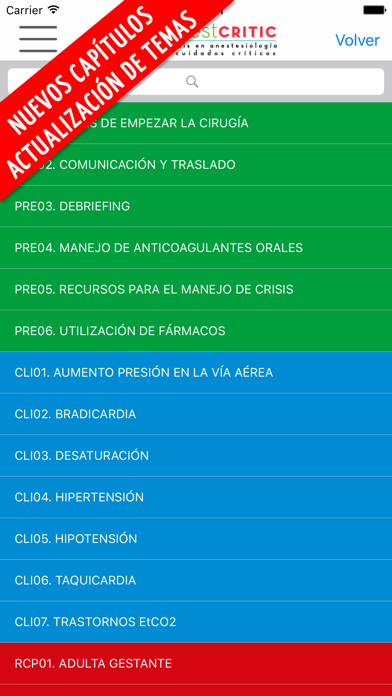Select CLI04. Hipertensión
Screen dimensions: 392x696
(196, 497)
